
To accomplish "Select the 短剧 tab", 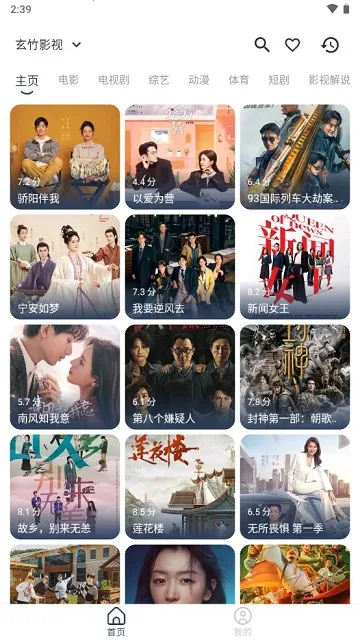I will click(279, 80).
